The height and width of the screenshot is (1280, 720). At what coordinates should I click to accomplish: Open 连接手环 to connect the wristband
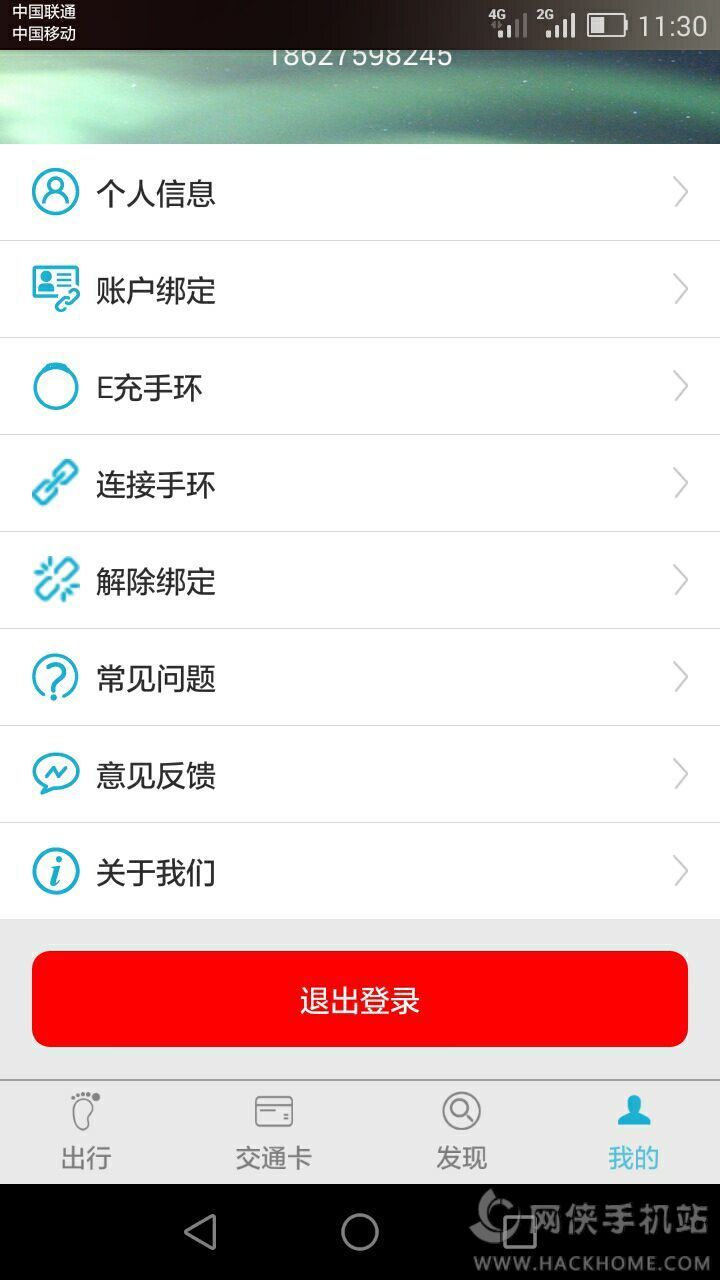[x=360, y=483]
